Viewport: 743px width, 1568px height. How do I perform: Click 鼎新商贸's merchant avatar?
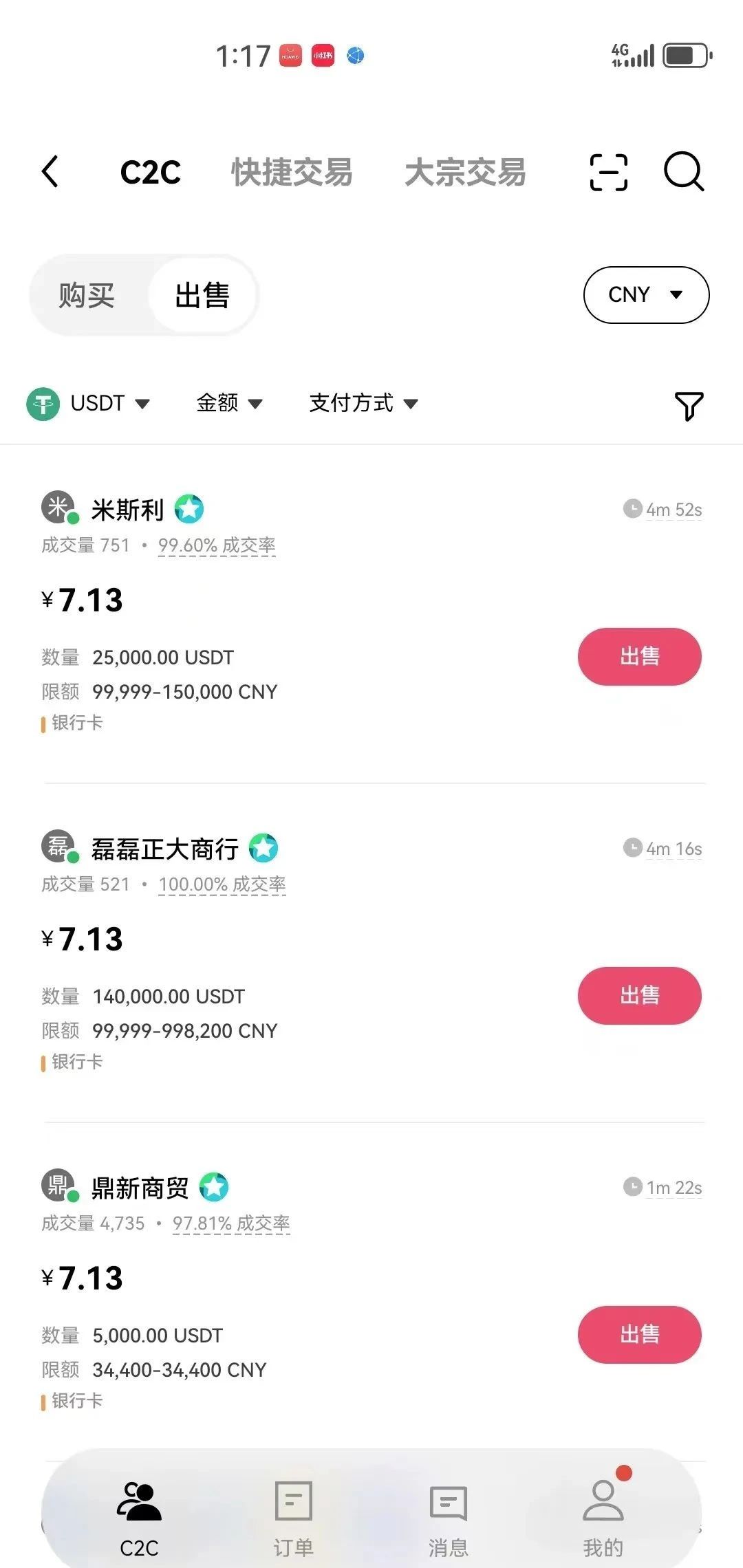57,1184
